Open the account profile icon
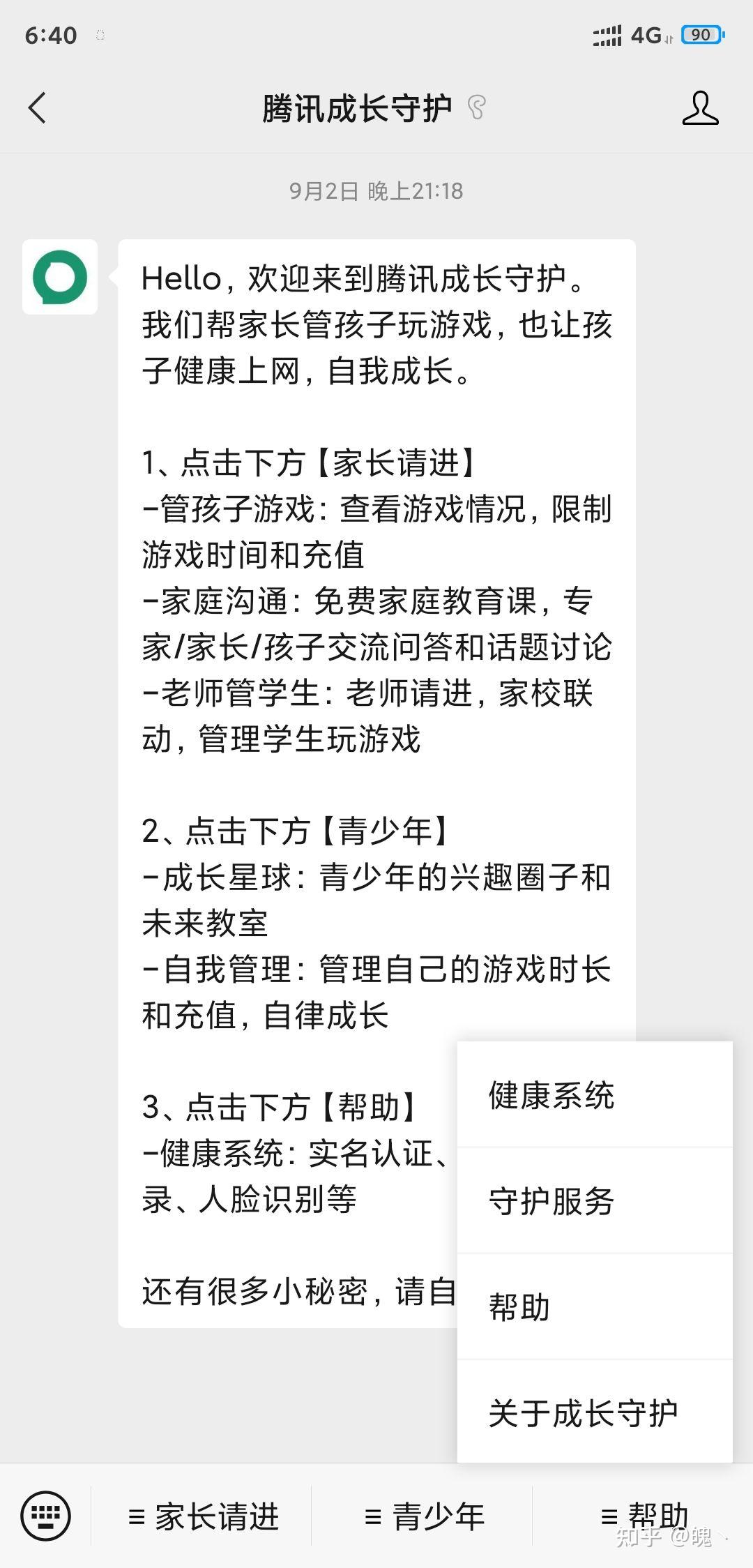The image size is (753, 1568). tap(700, 108)
